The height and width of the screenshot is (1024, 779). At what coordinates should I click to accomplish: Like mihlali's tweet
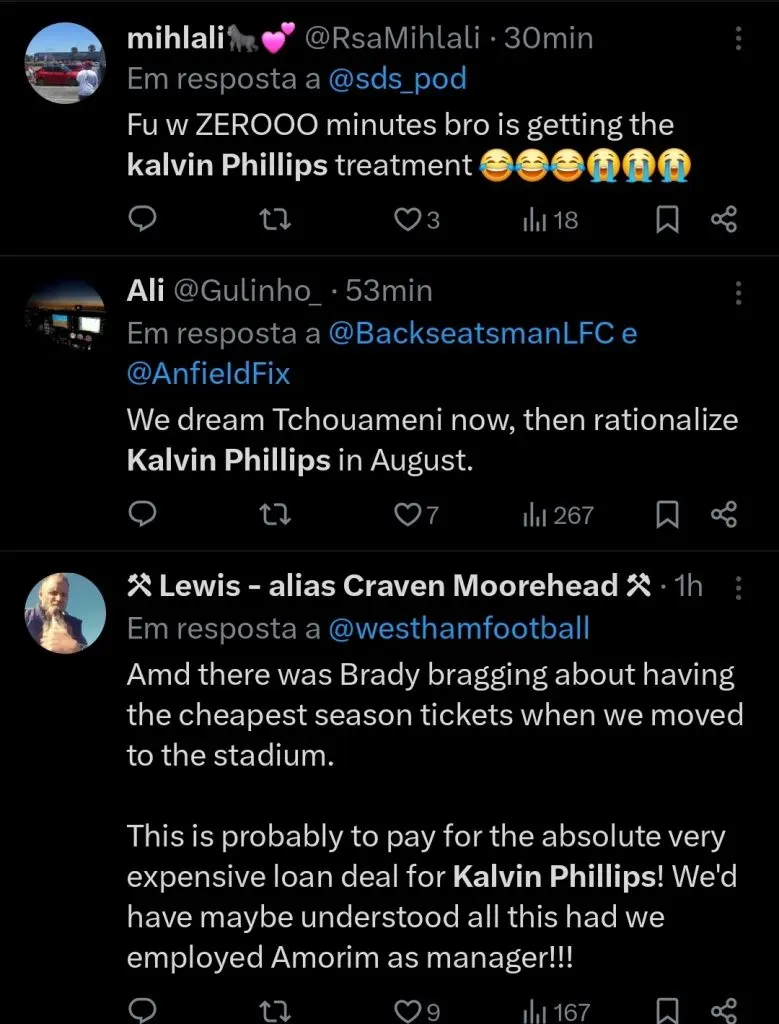[406, 219]
